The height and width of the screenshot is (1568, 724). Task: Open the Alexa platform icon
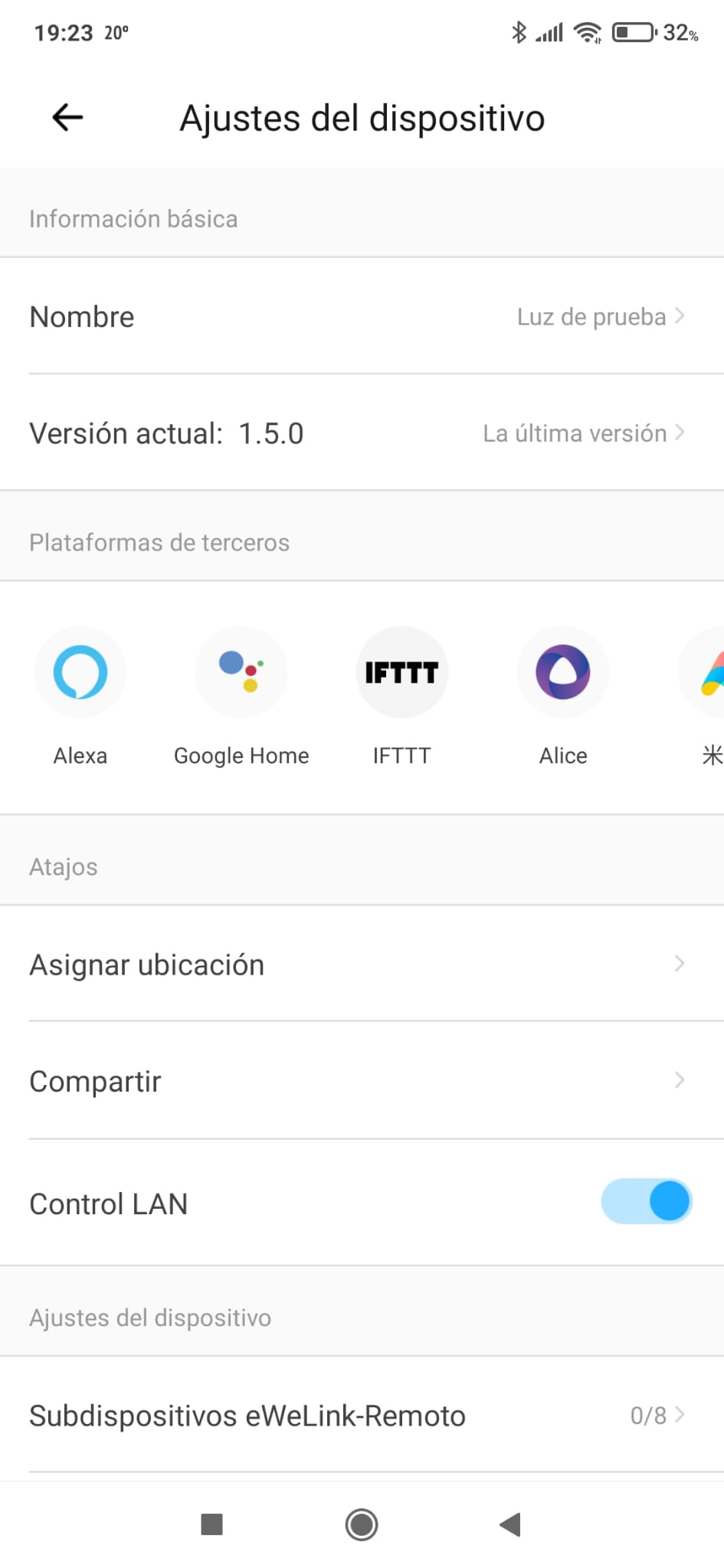(80, 673)
